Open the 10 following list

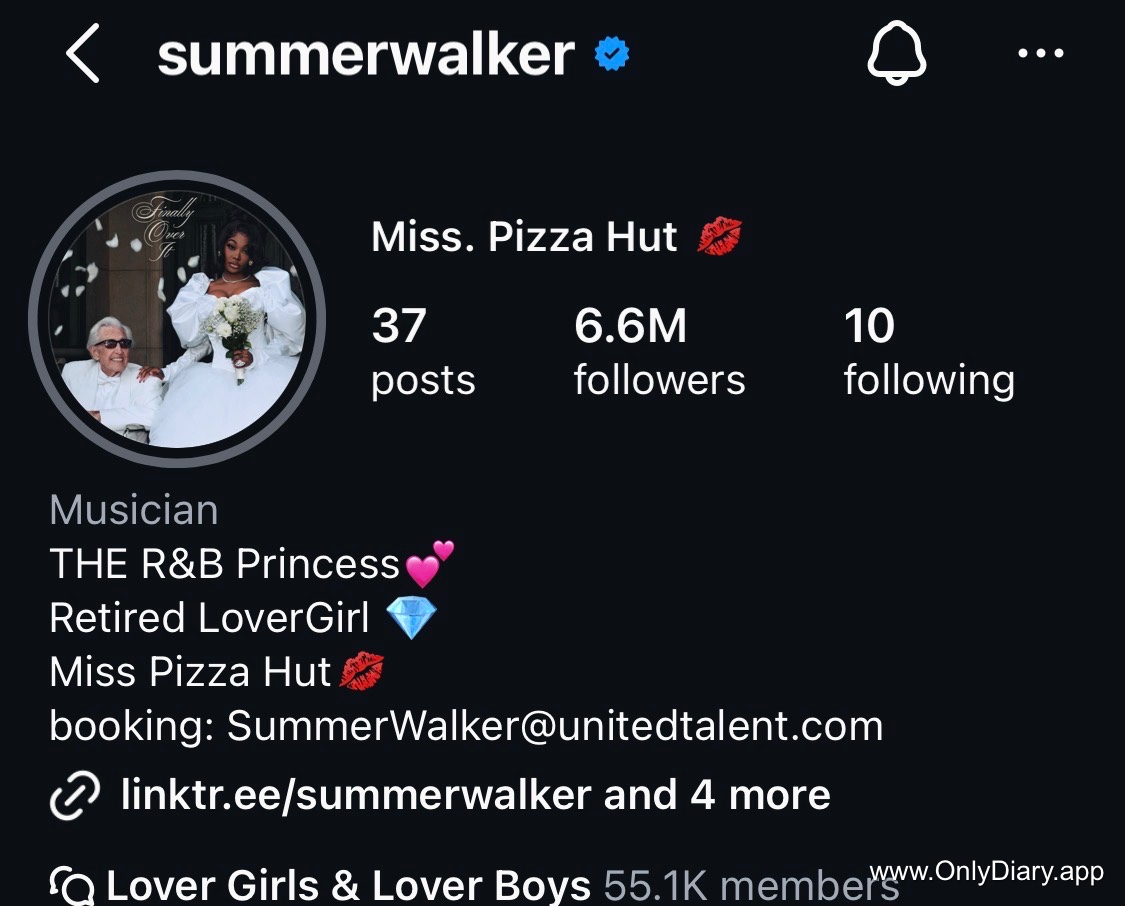pyautogui.click(x=928, y=353)
